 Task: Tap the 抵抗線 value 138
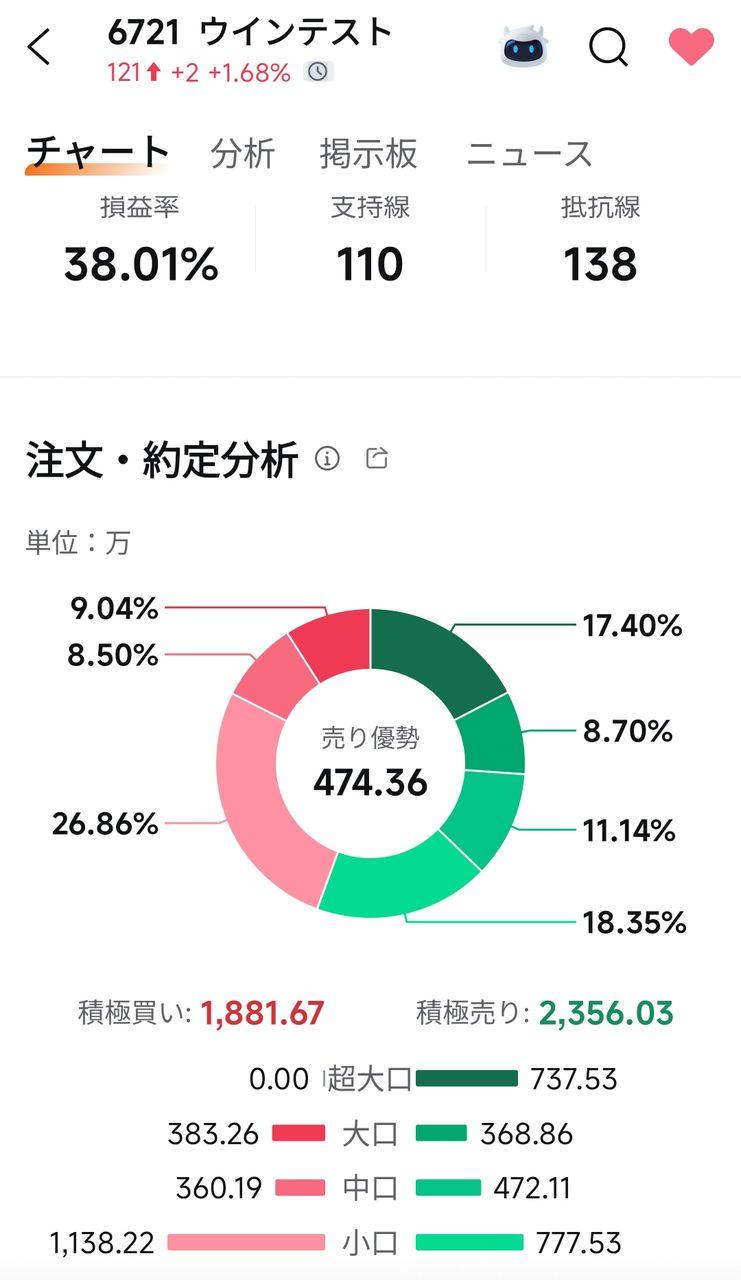(600, 264)
